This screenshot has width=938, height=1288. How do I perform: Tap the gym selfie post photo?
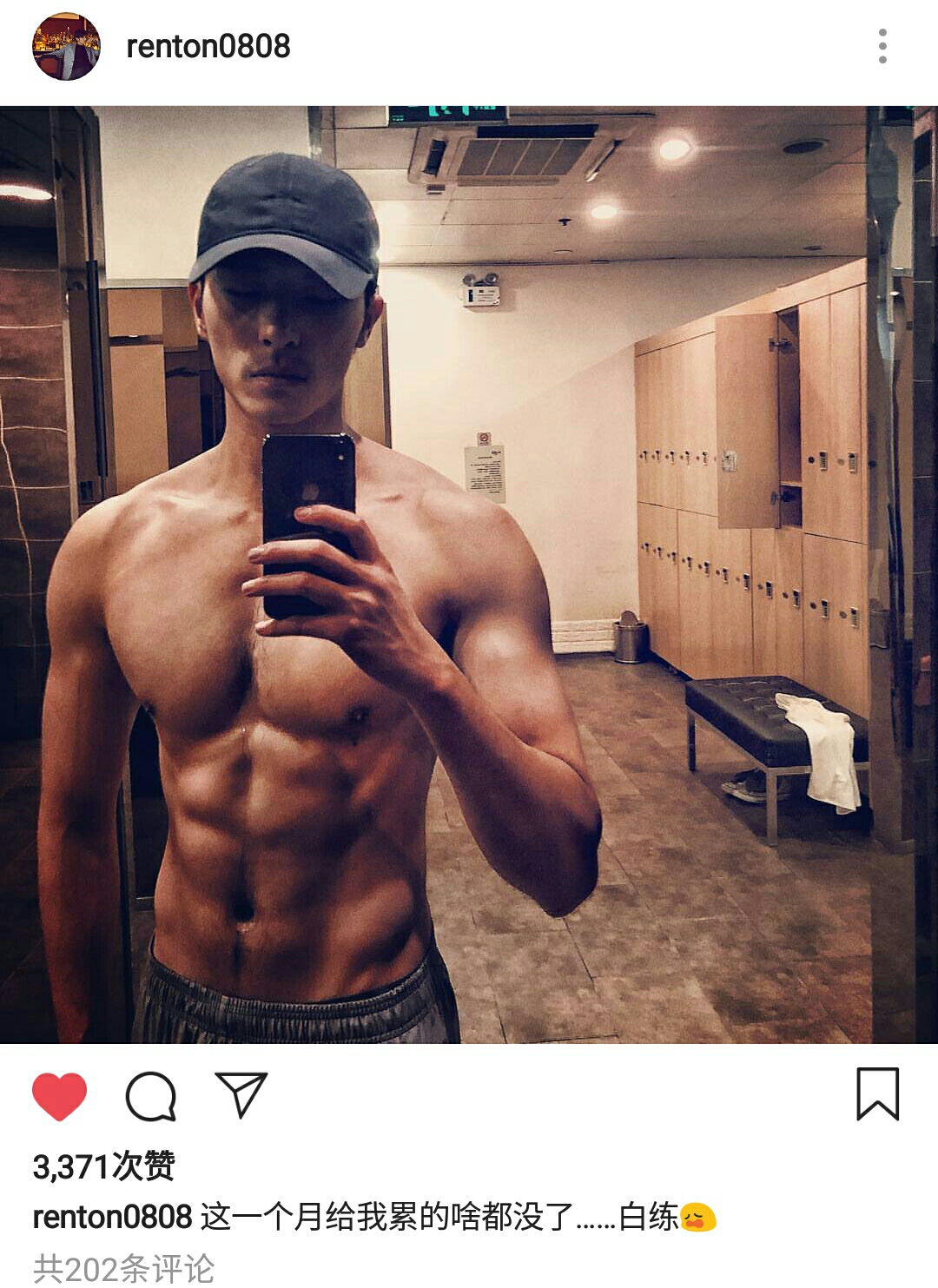[469, 573]
